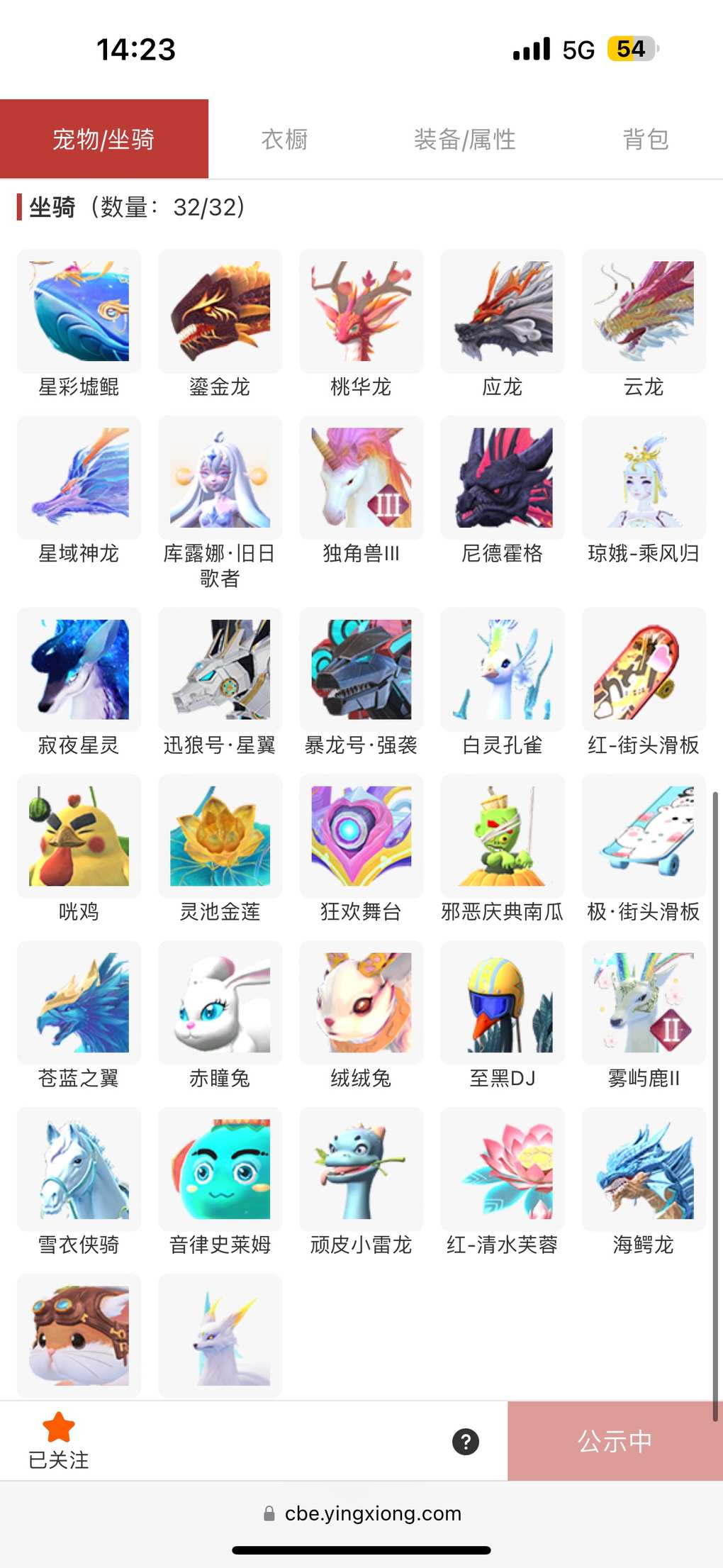
Task: Open the question mark help icon
Action: [x=466, y=1441]
